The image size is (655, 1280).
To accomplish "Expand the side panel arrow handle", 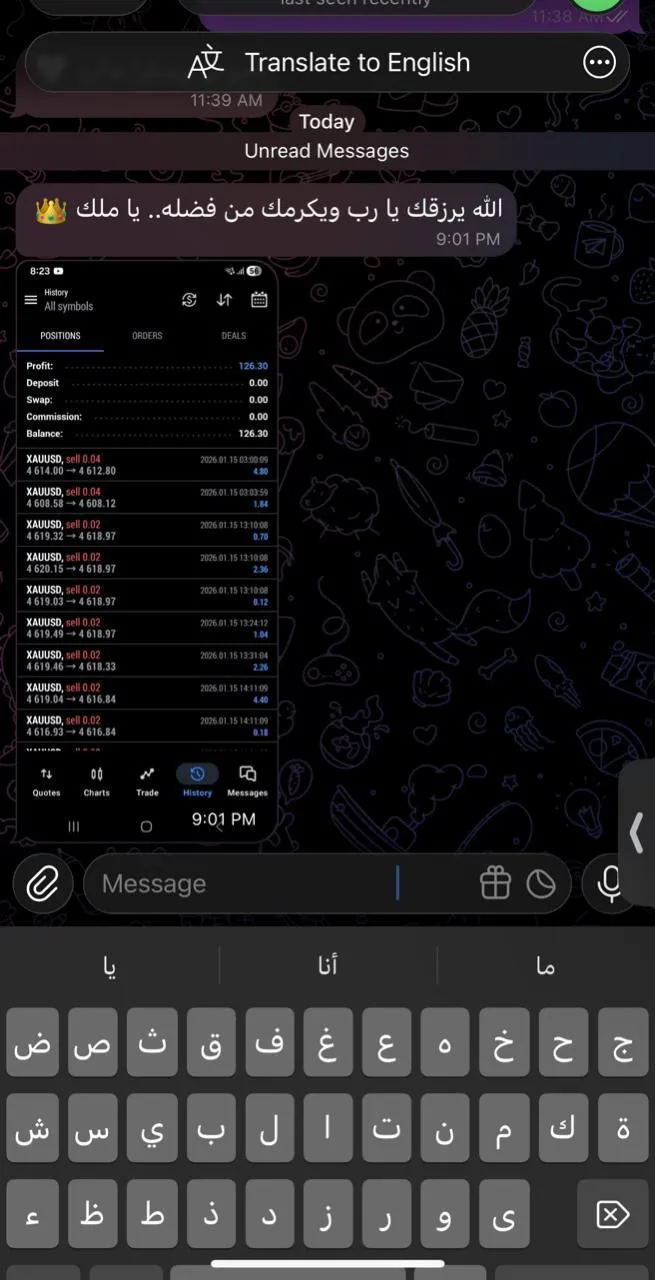I will click(636, 832).
